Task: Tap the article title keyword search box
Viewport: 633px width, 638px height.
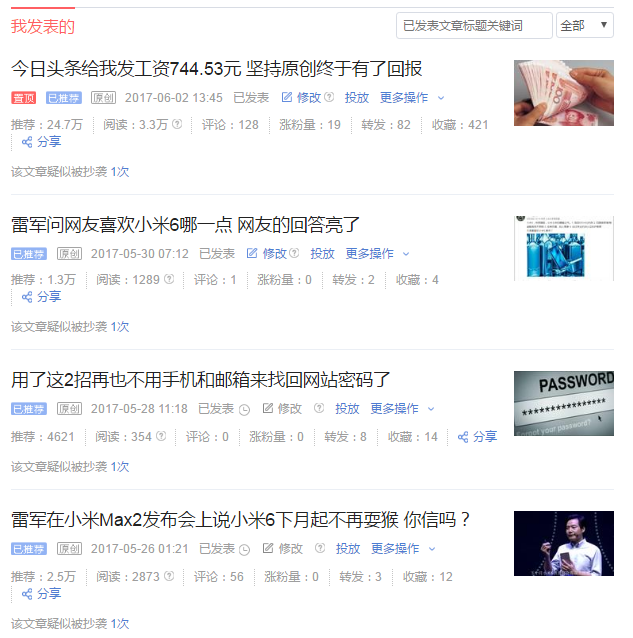Action: (473, 26)
